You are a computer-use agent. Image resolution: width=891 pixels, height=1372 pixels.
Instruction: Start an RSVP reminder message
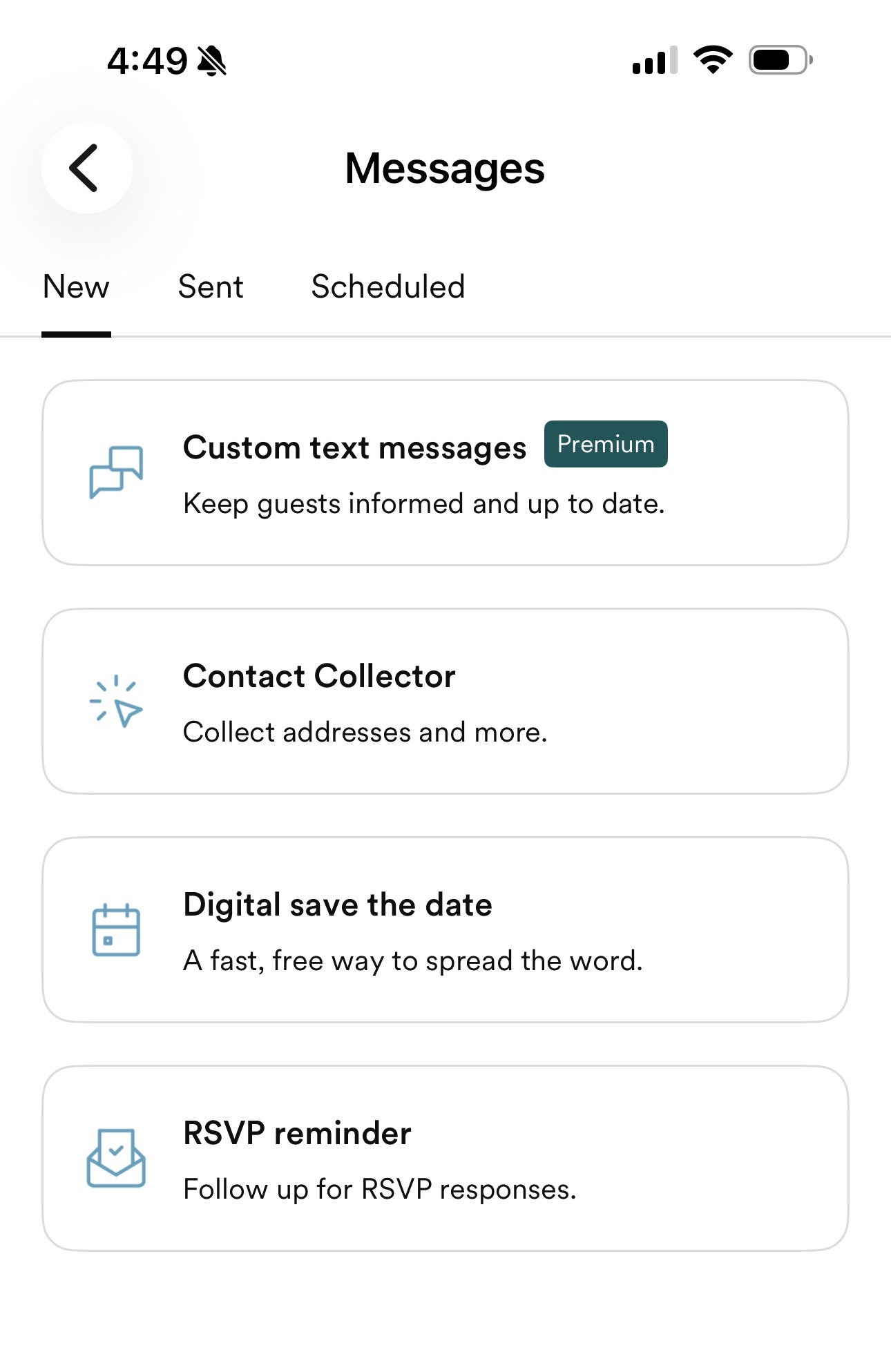click(x=445, y=1159)
